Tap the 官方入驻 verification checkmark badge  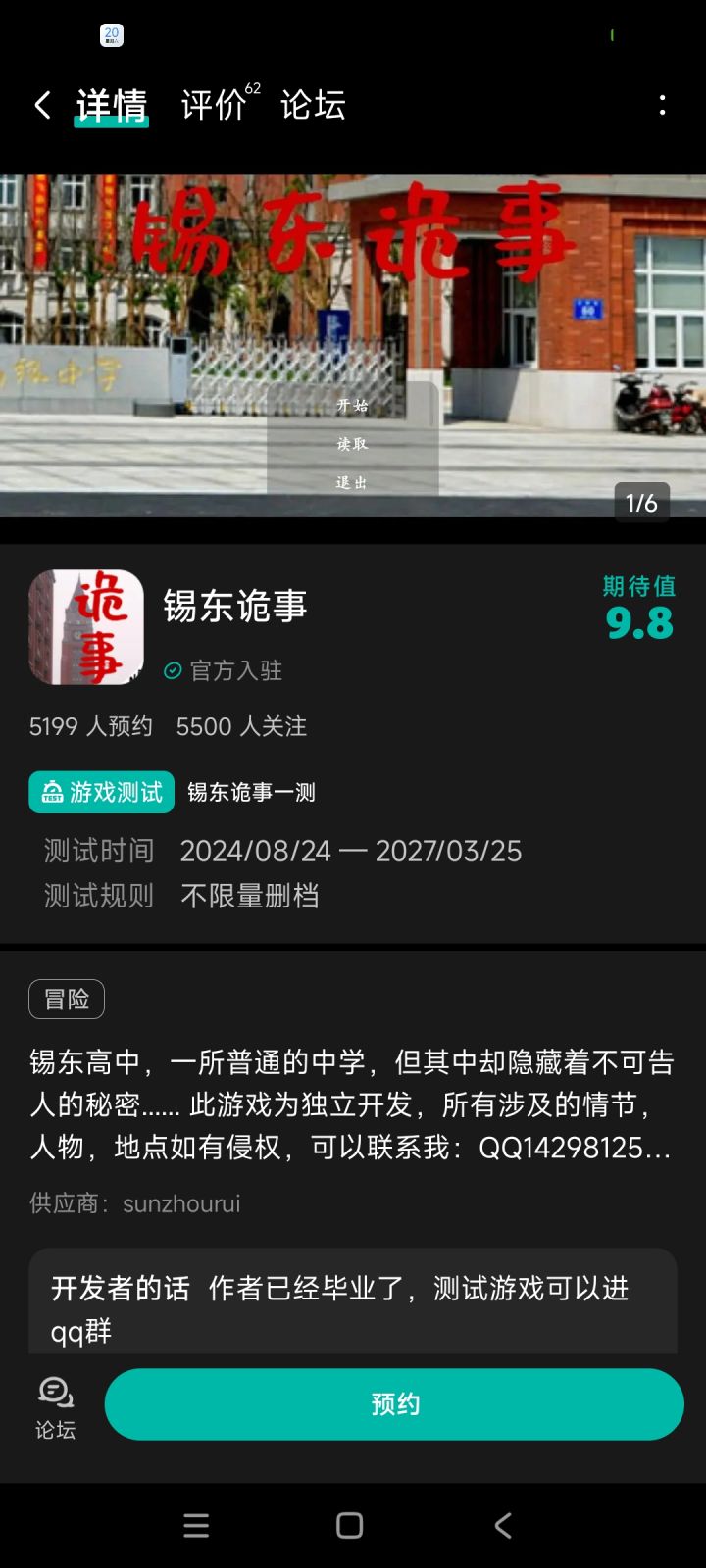173,671
